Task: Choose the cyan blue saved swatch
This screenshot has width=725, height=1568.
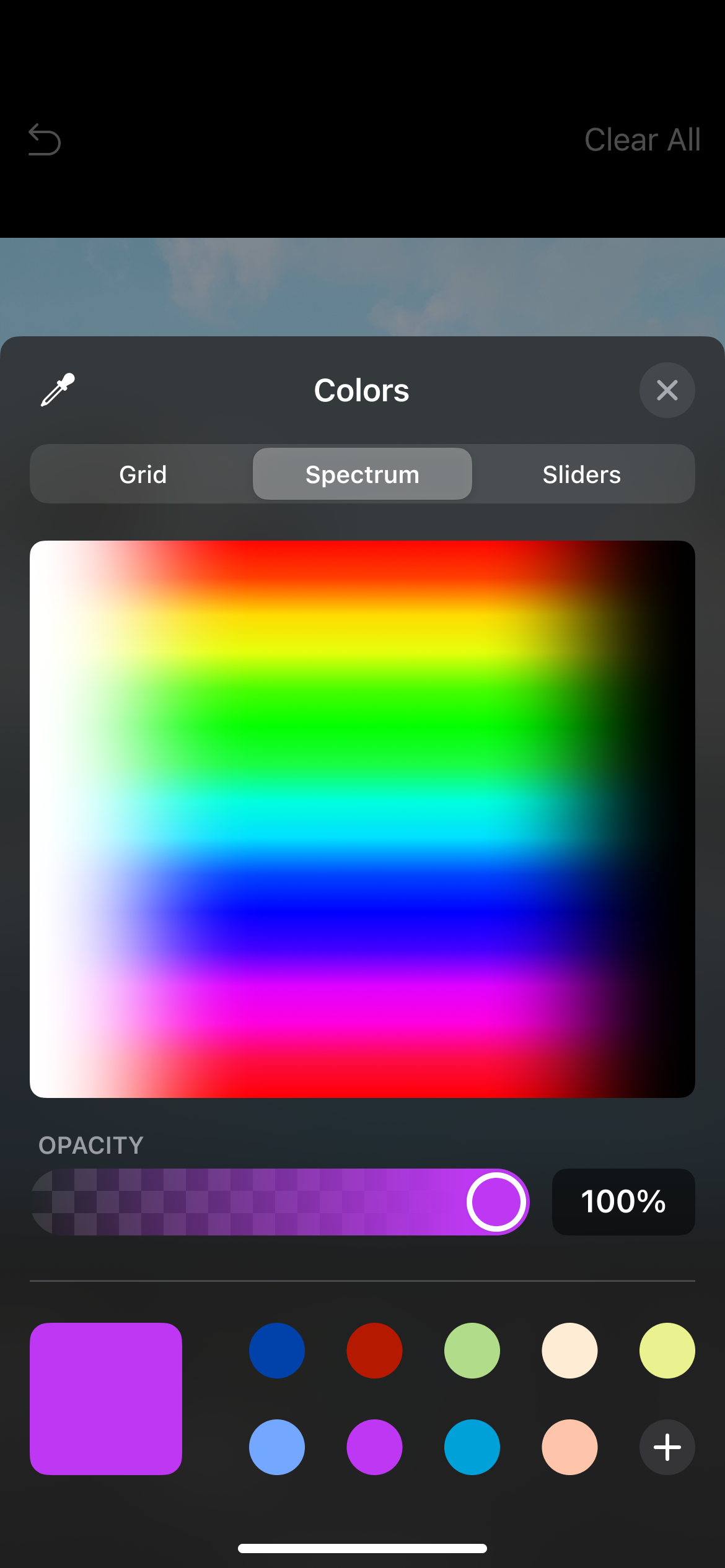Action: coord(472,1447)
